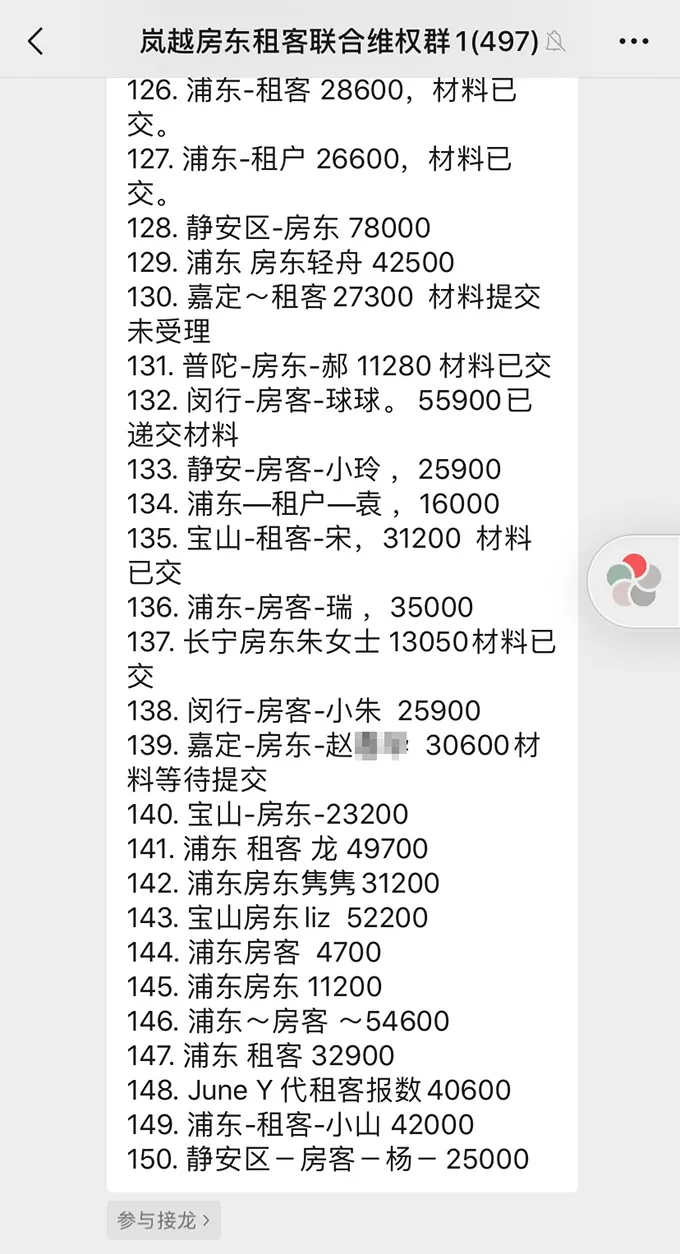
Task: Go back from the group chat
Action: pos(36,41)
